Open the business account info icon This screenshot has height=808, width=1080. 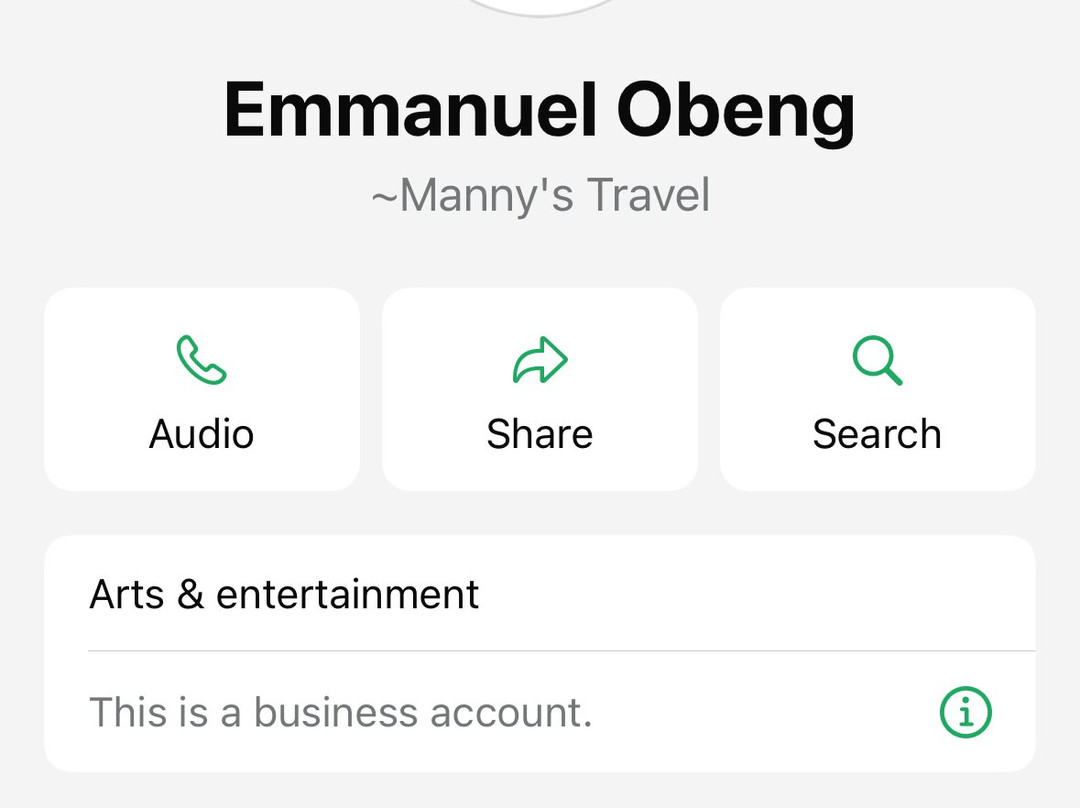[x=965, y=712]
